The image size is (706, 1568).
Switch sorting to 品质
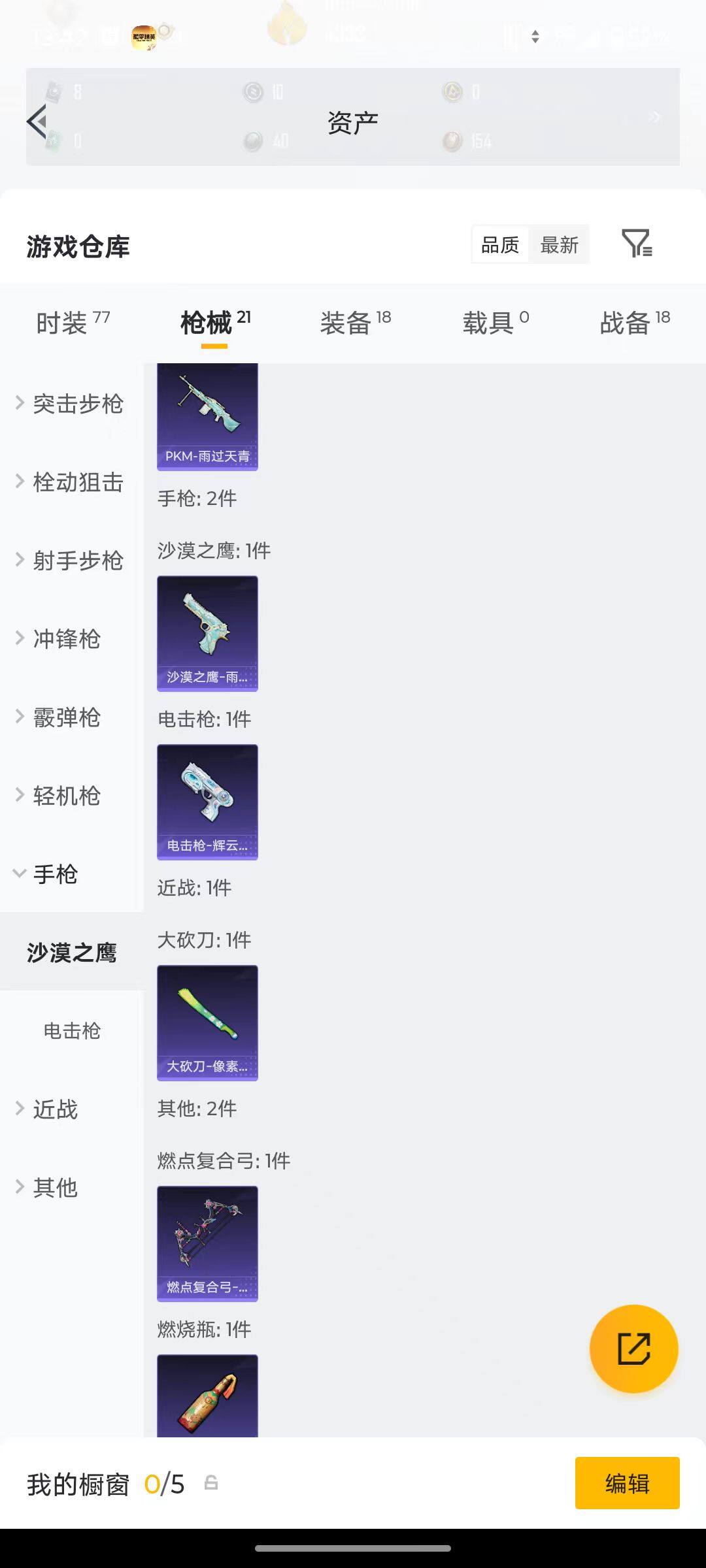click(x=499, y=244)
